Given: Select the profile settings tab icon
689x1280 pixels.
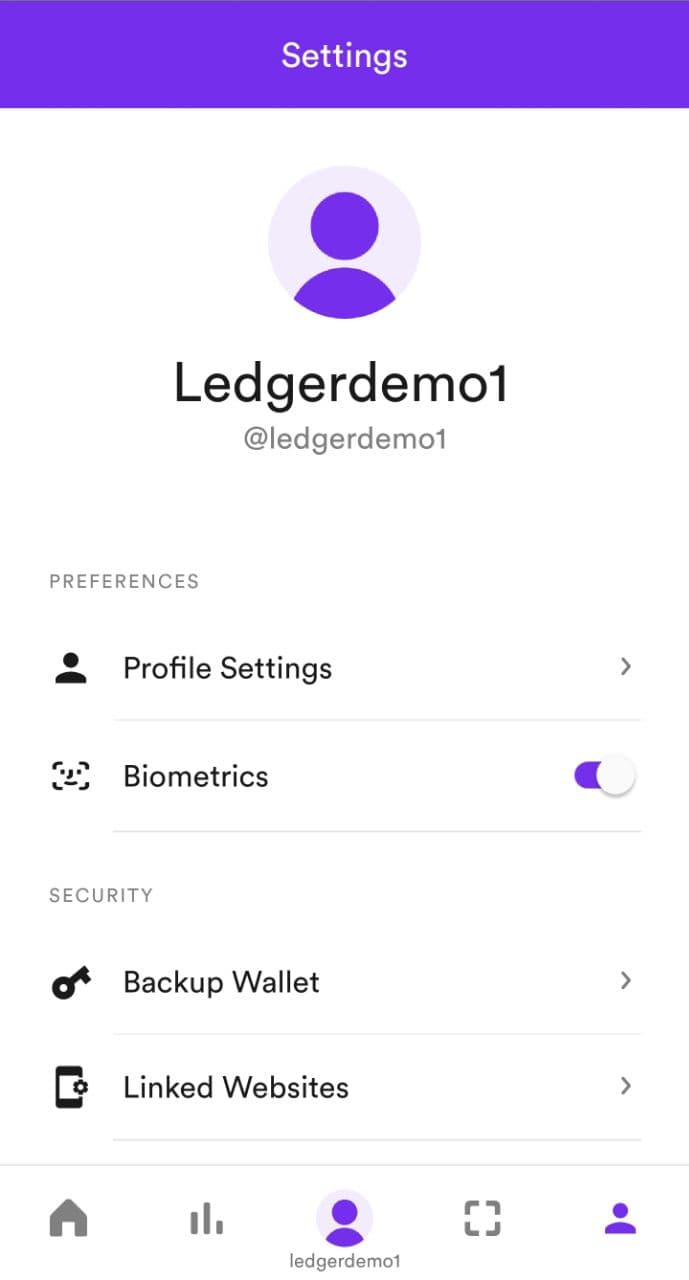Looking at the screenshot, I should pos(620,1218).
